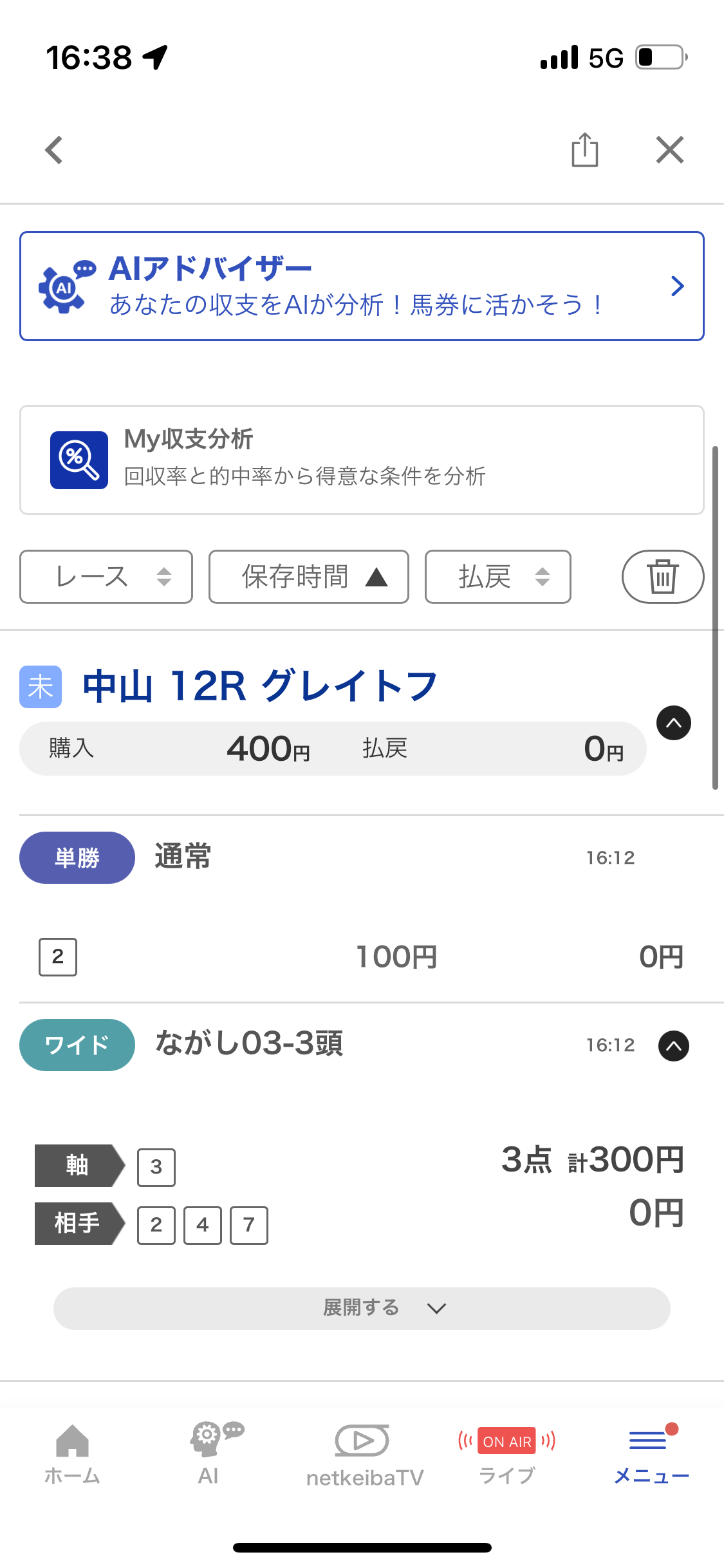Sort by 払戻
The width and height of the screenshot is (724, 1568).
tap(497, 577)
